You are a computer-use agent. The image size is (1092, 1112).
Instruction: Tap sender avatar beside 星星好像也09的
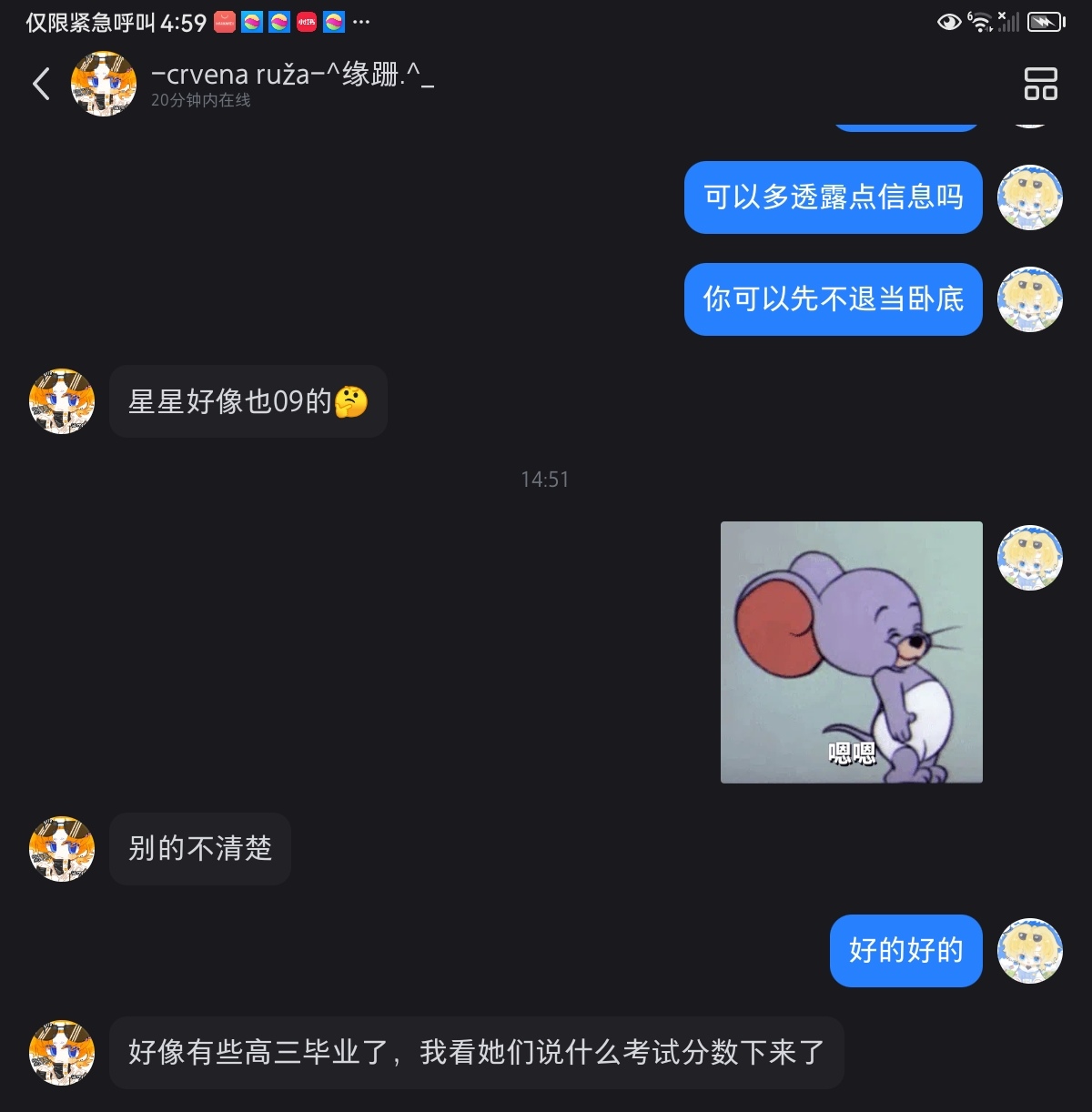62,401
